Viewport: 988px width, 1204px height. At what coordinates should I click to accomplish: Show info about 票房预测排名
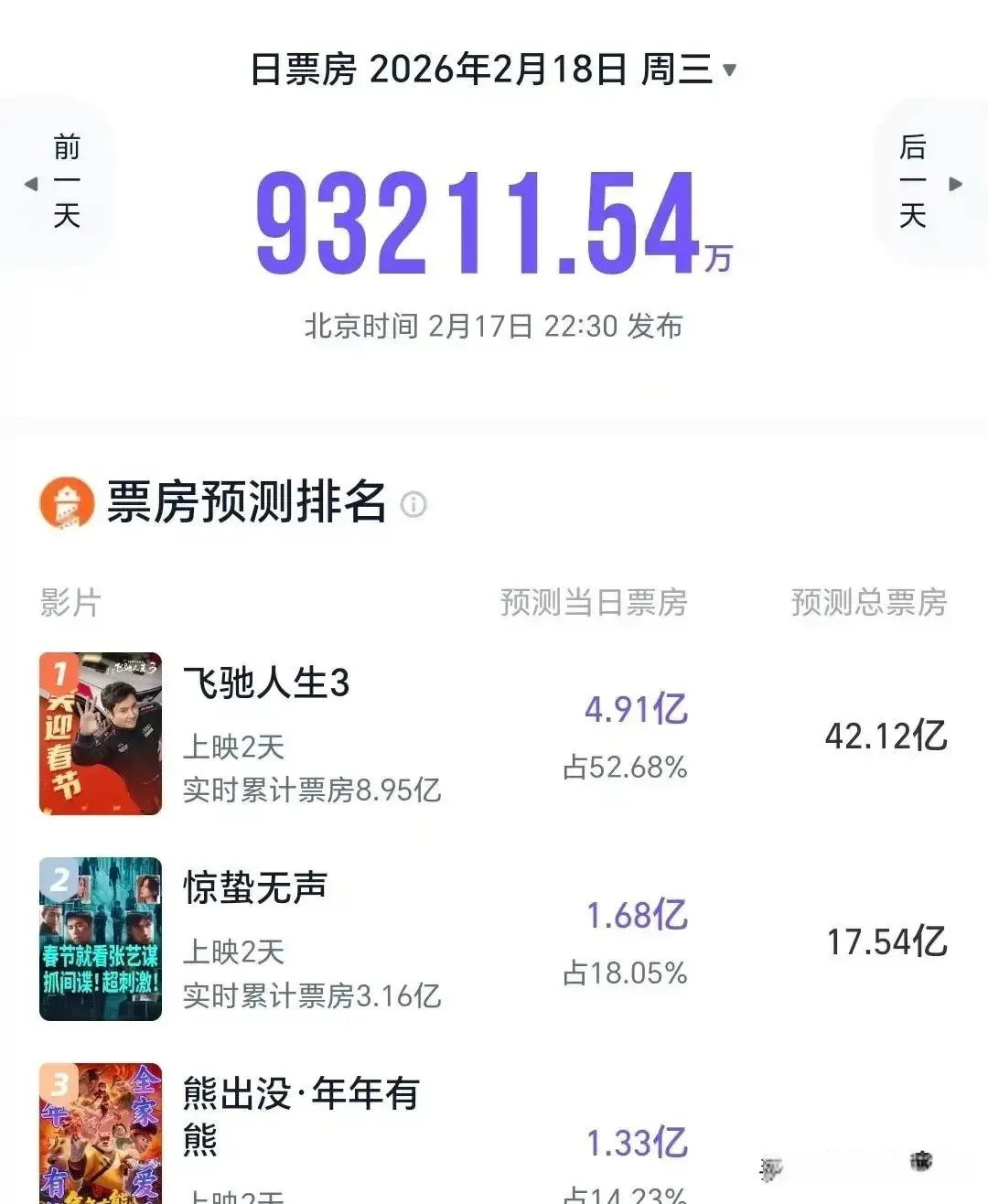(x=413, y=504)
